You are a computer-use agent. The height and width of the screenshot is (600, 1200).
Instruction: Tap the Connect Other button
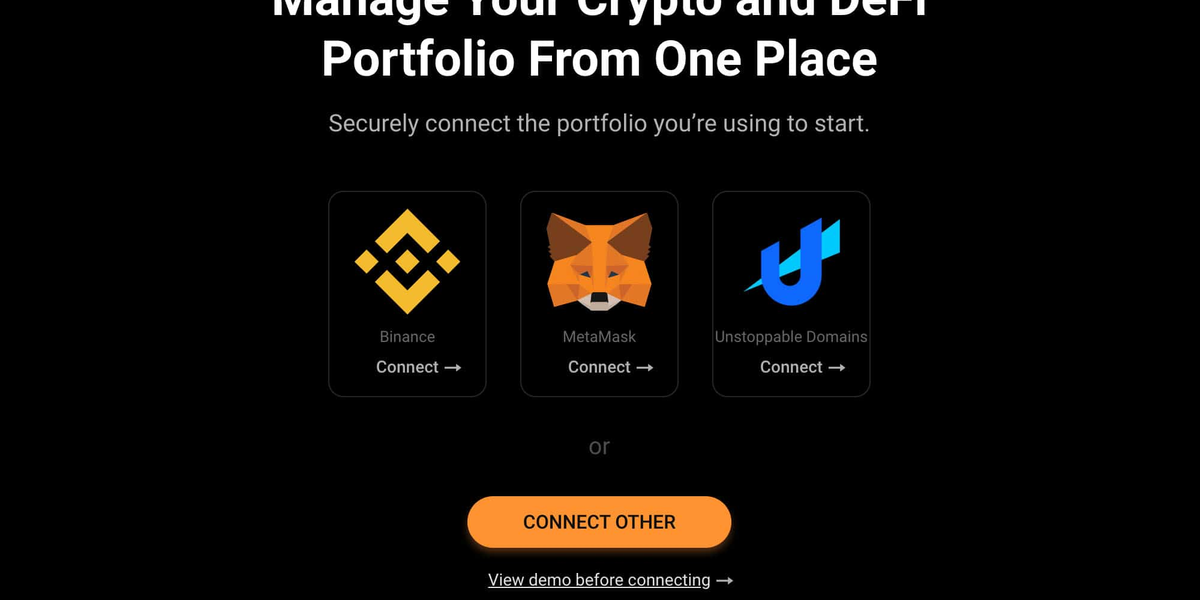599,522
